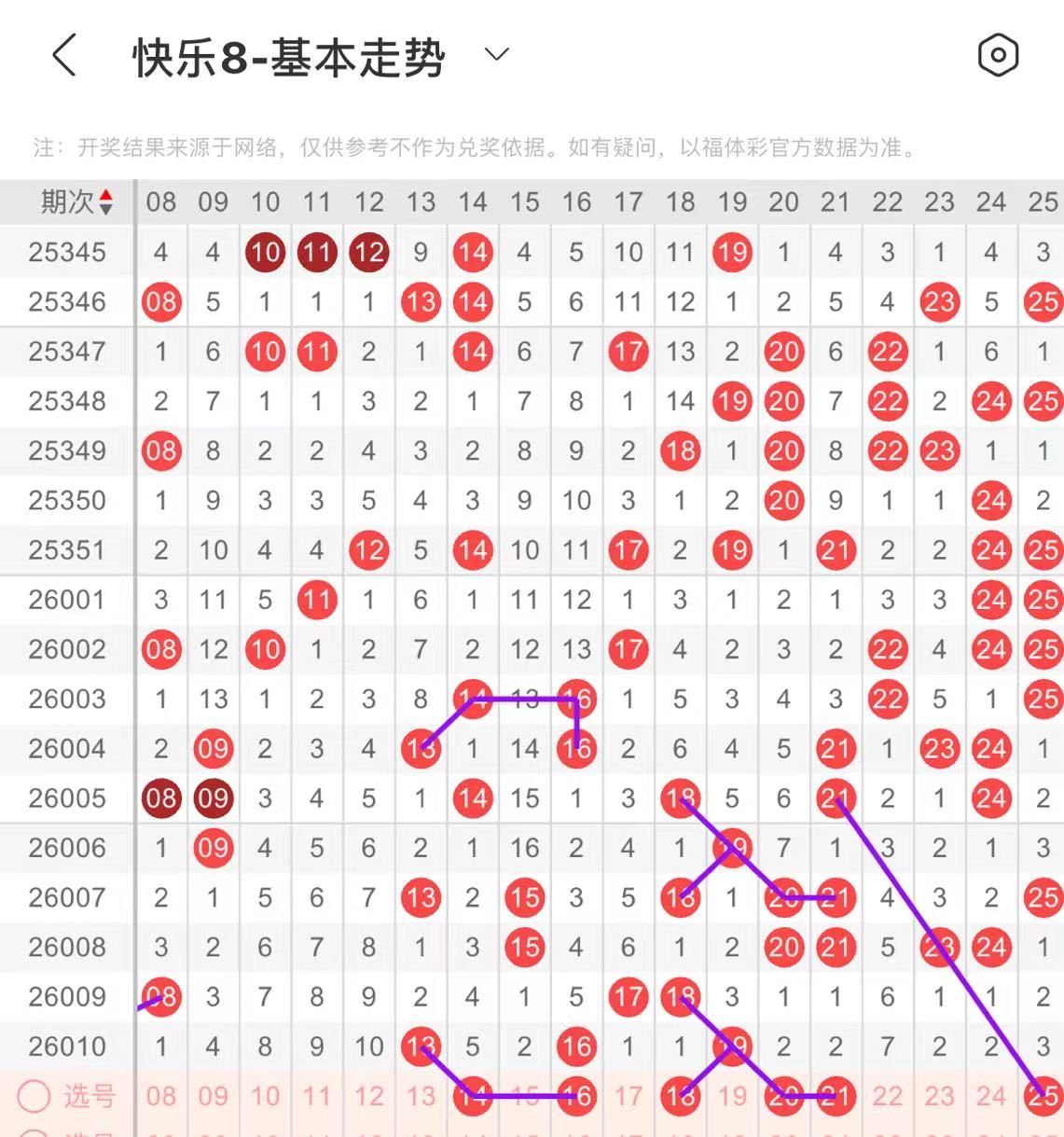Pick number 22 in the 选号 row

pos(888,1096)
